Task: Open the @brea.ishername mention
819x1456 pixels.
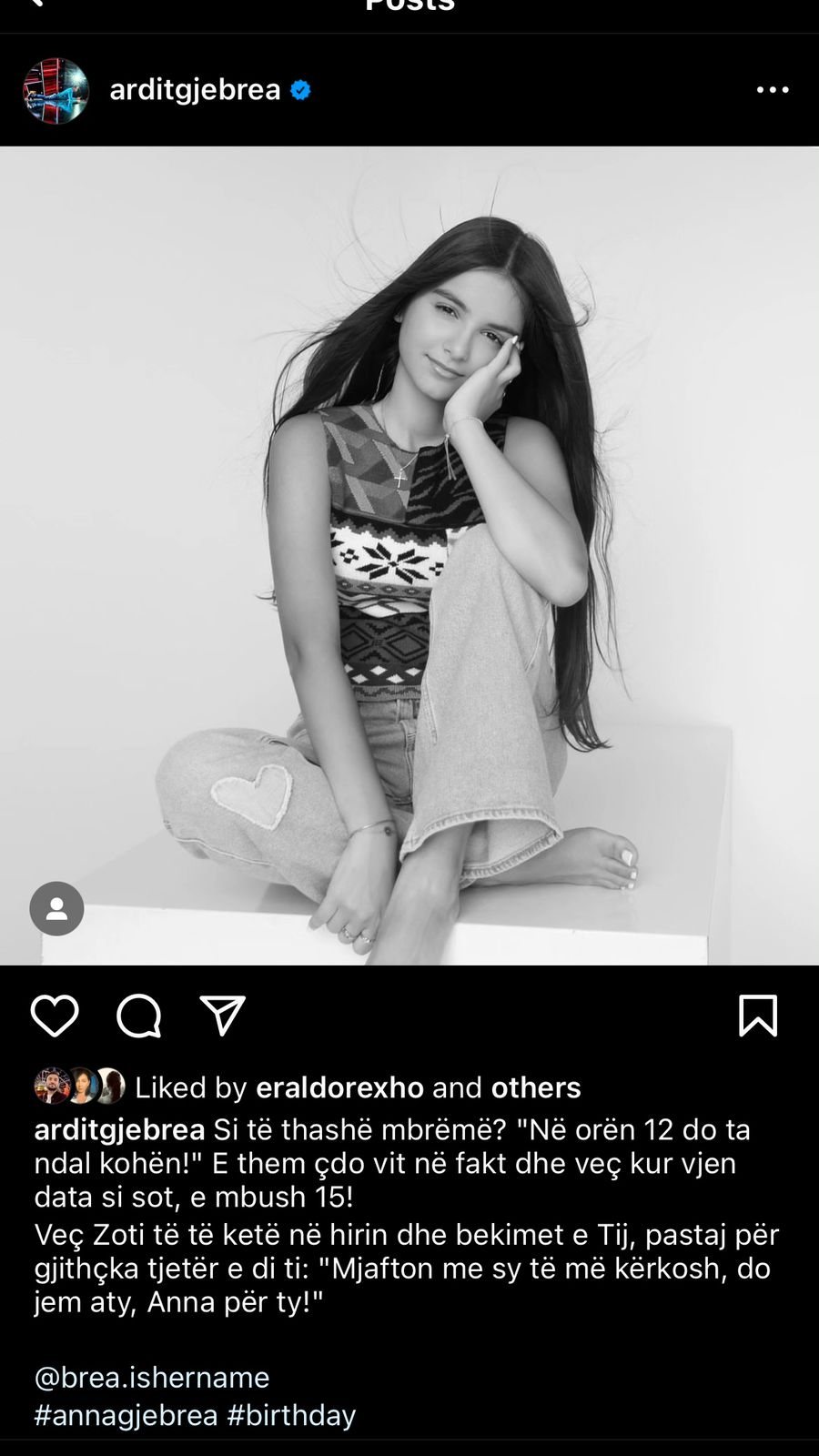Action: click(152, 1377)
